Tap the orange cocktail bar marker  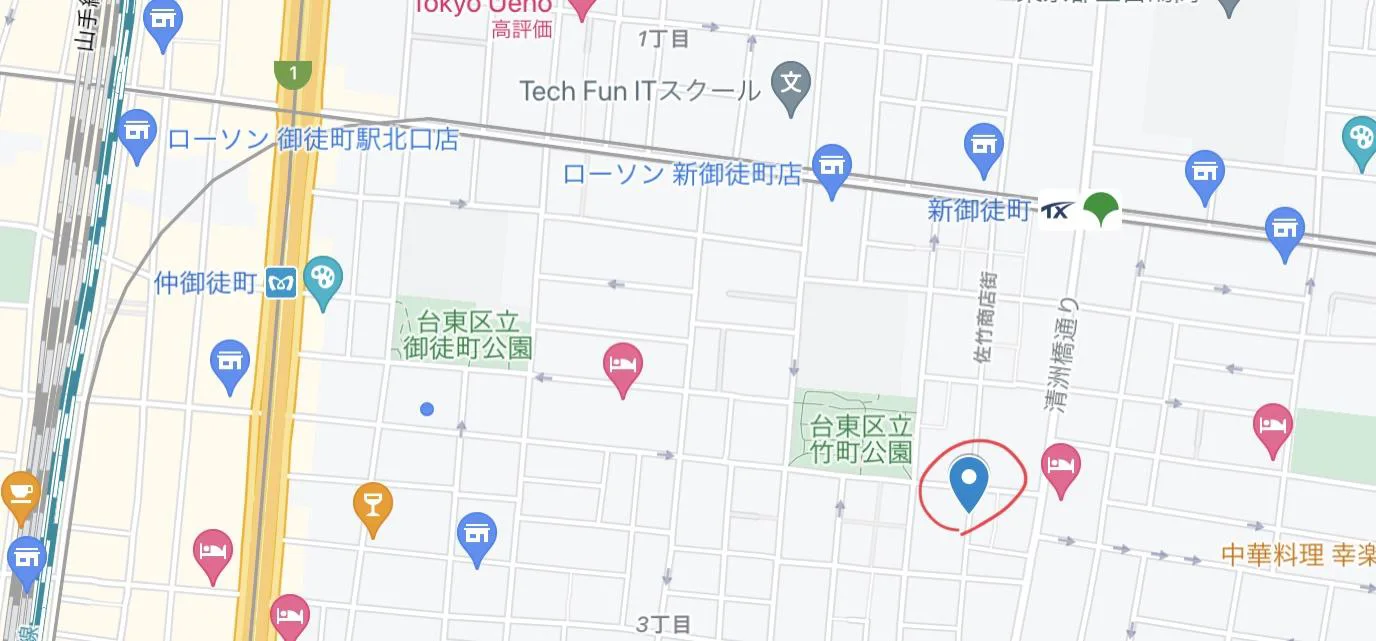[372, 506]
